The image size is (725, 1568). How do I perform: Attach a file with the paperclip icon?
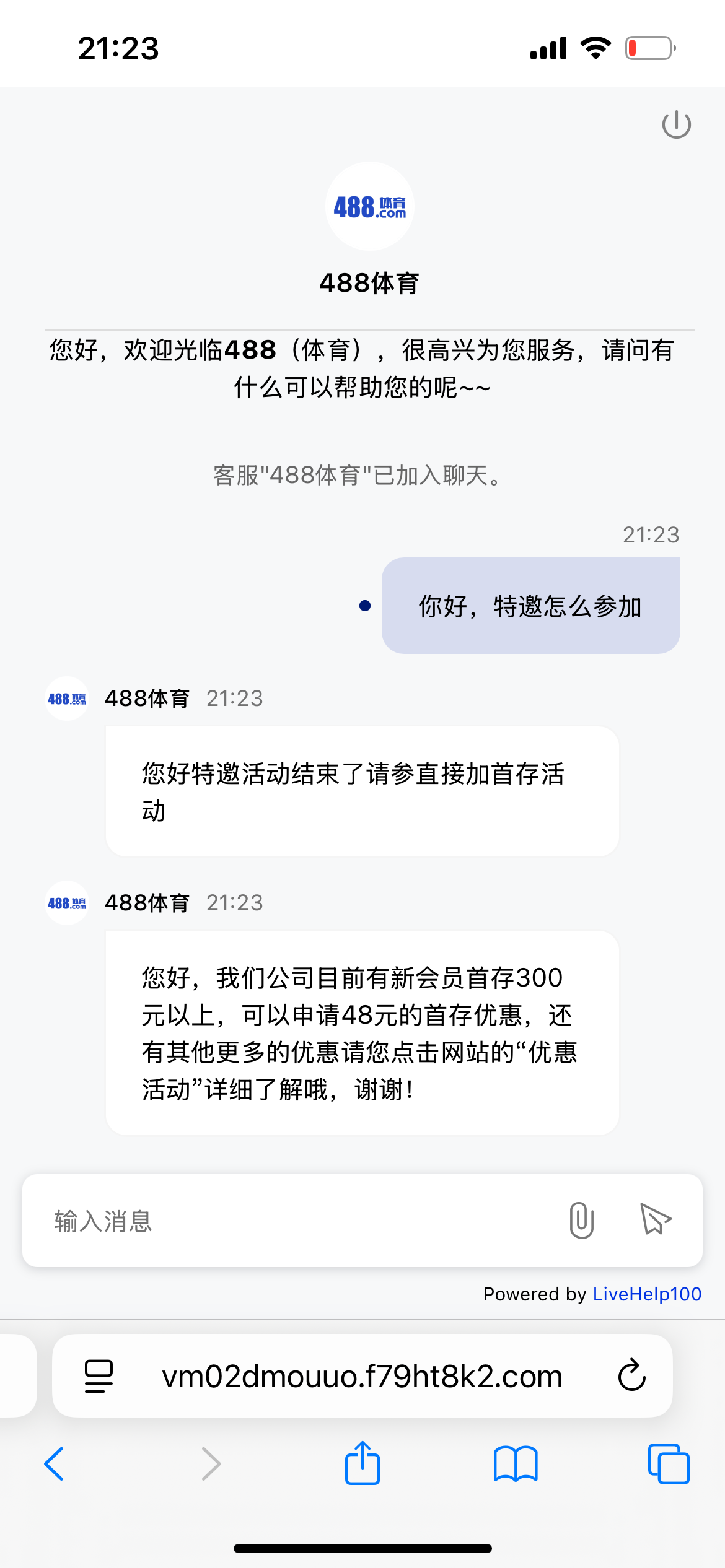(581, 1220)
